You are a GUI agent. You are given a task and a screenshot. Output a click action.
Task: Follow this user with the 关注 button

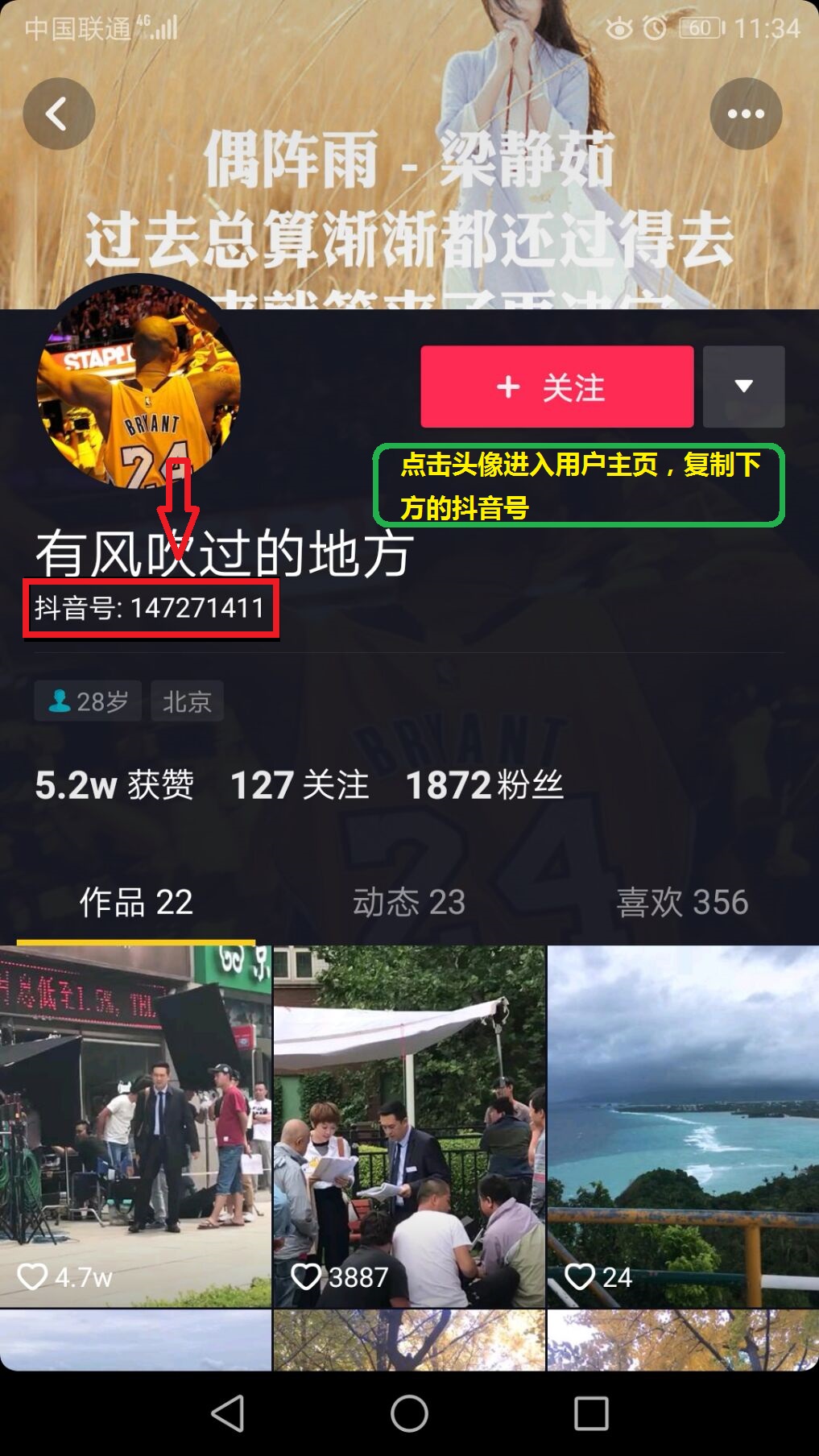coord(556,387)
